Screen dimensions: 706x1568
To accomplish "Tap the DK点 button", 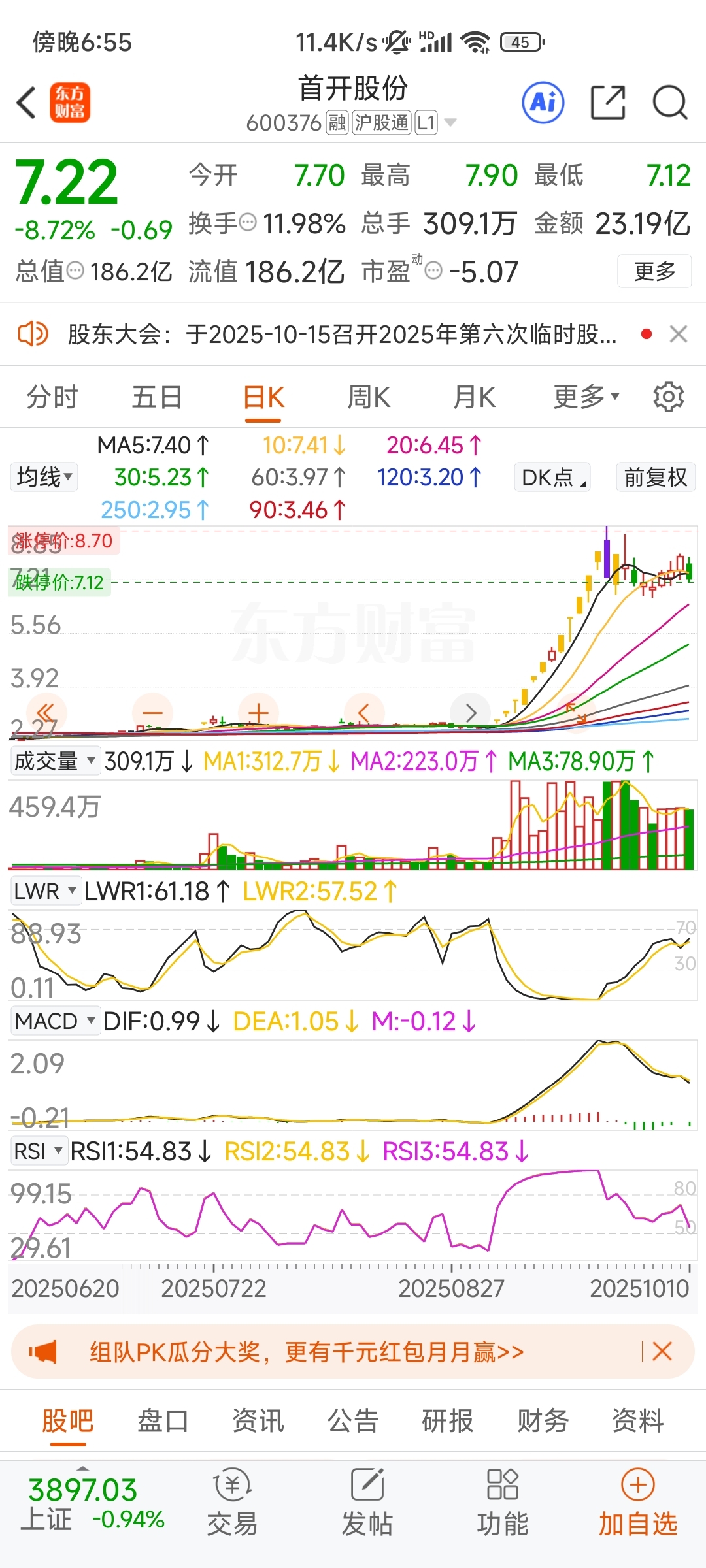I will 552,477.
